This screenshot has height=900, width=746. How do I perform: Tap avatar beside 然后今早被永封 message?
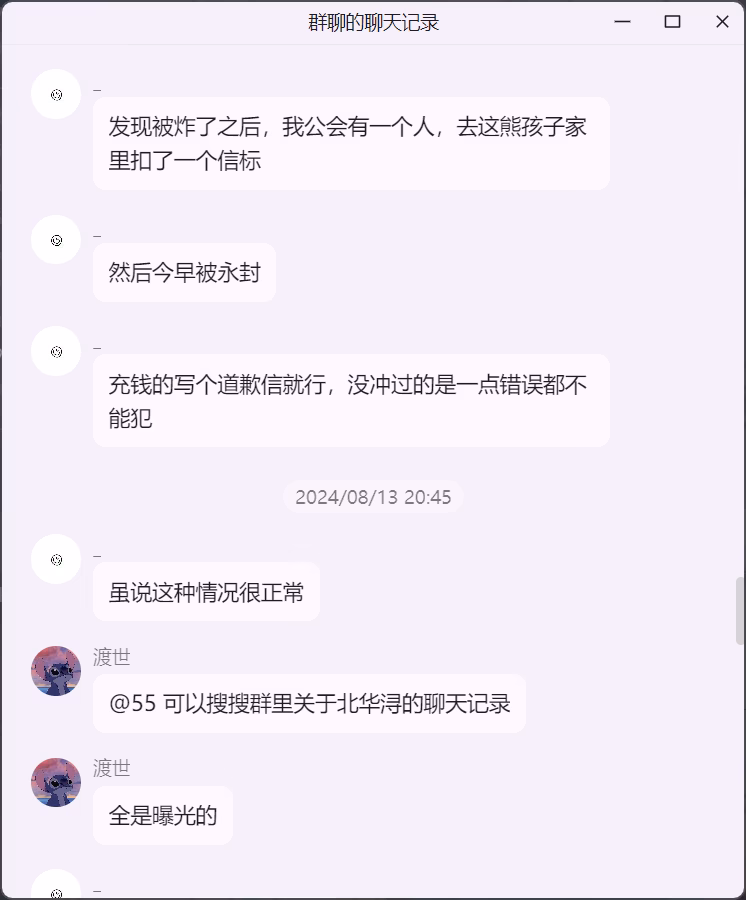(x=56, y=240)
